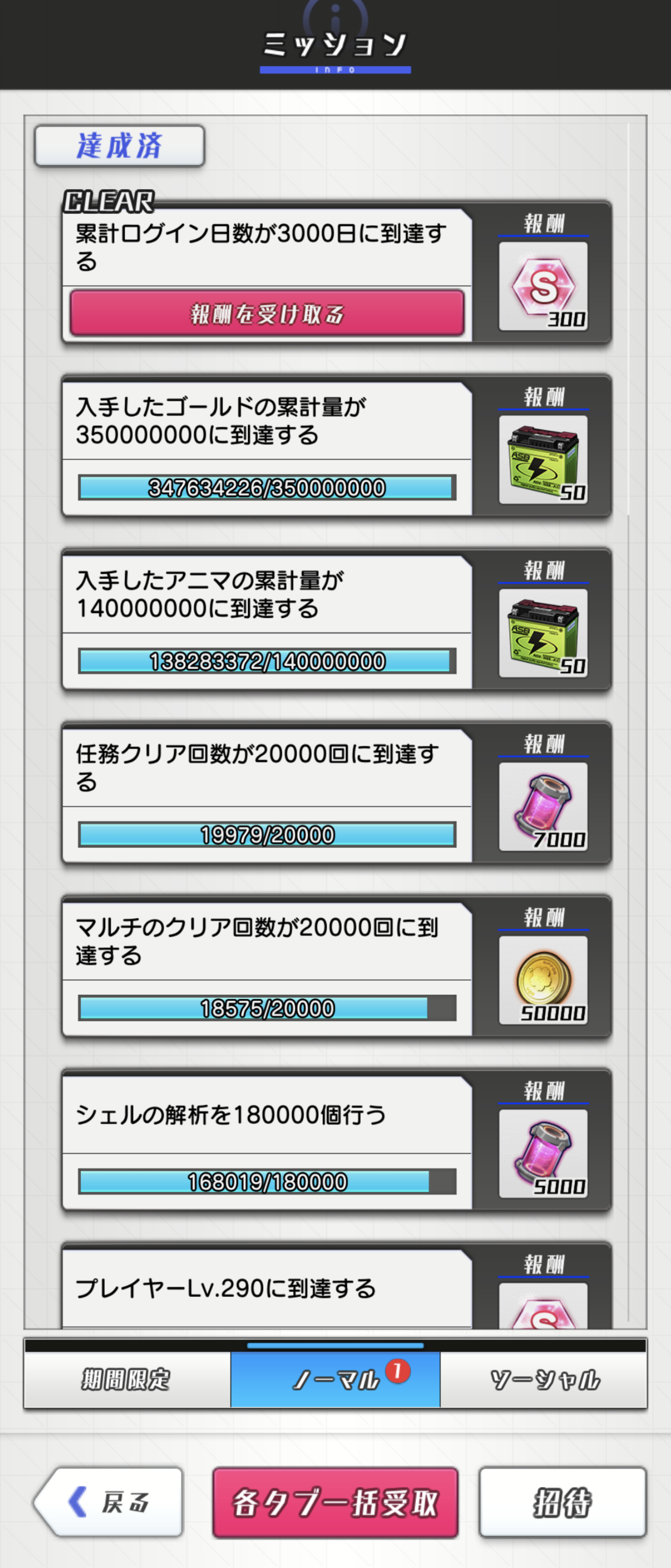
Task: Switch to the 期間限定 tab
Action: click(x=127, y=1379)
